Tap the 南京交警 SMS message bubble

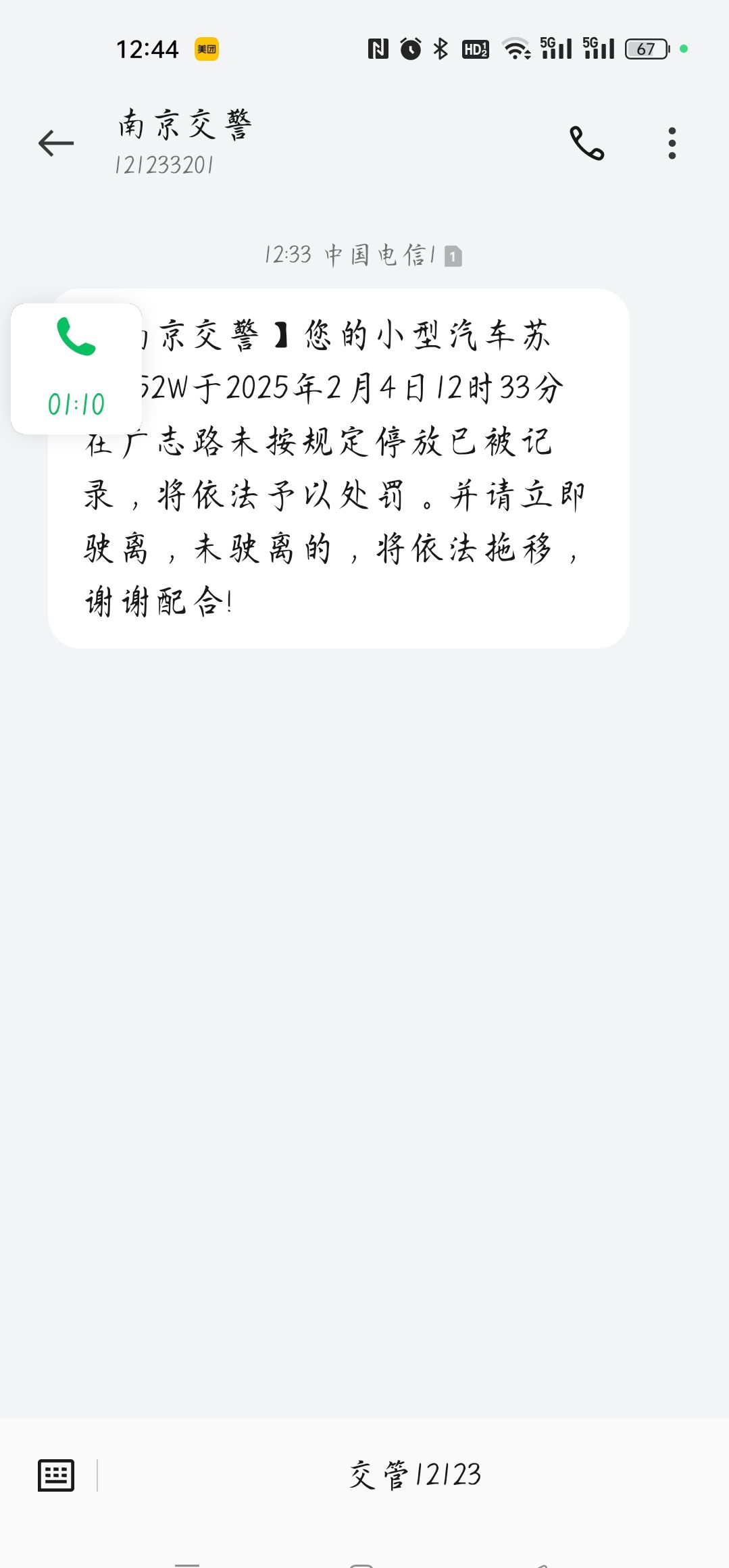point(338,468)
